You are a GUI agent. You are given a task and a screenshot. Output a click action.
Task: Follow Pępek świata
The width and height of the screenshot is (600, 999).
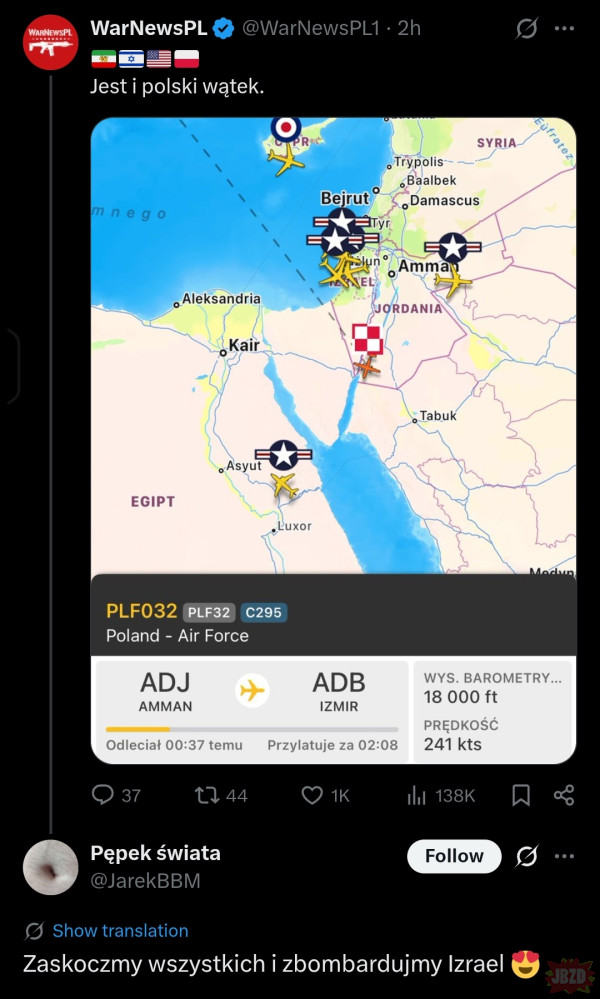[454, 856]
